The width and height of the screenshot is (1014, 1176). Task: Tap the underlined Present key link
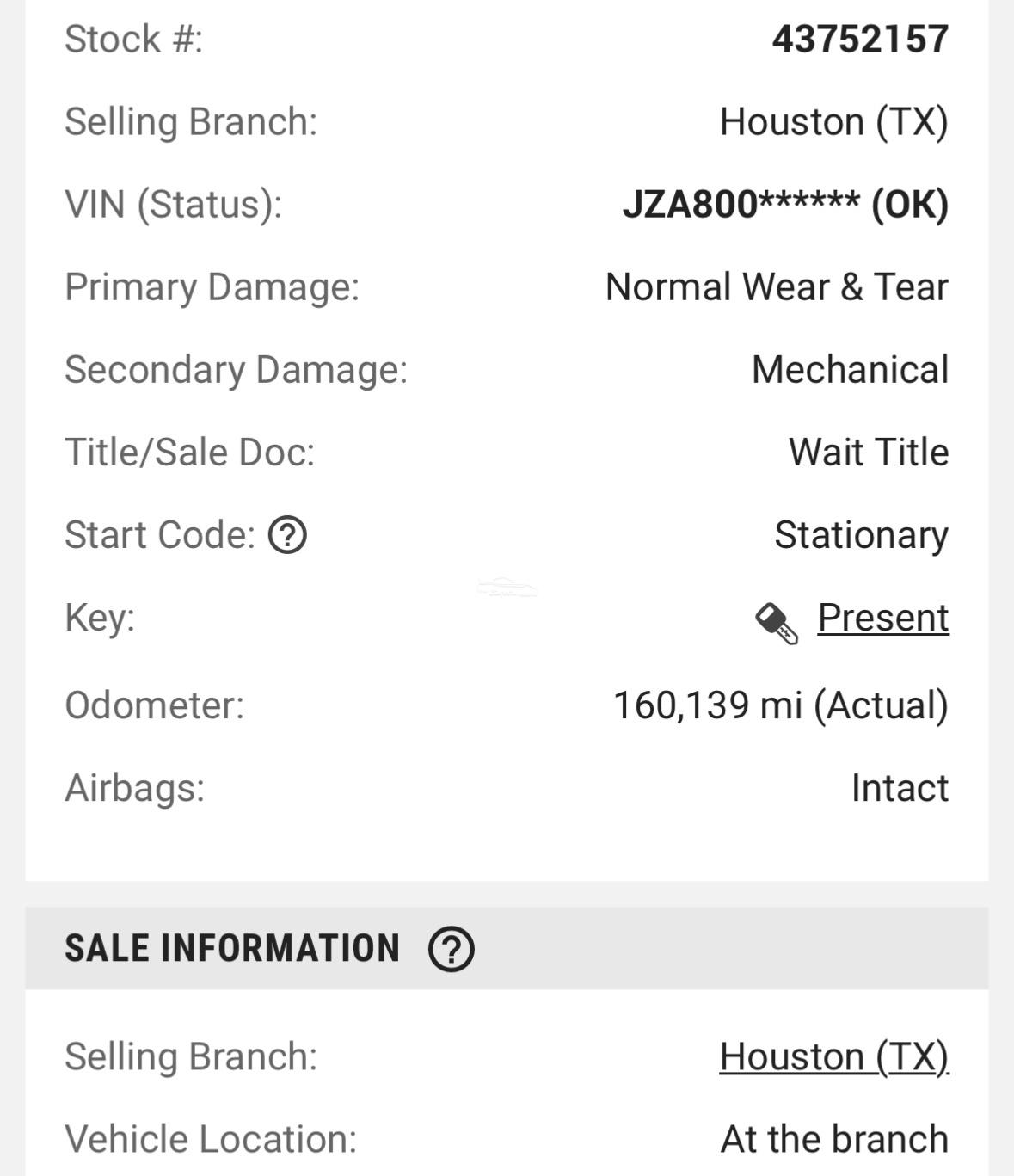coord(882,618)
